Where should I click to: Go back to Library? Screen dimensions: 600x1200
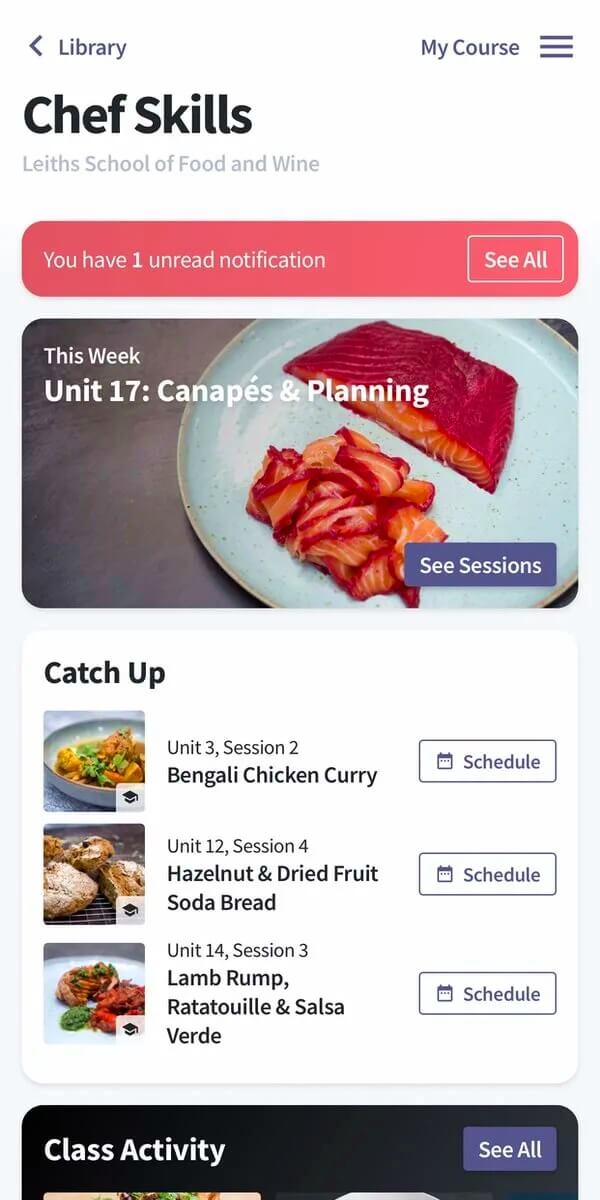click(x=78, y=47)
